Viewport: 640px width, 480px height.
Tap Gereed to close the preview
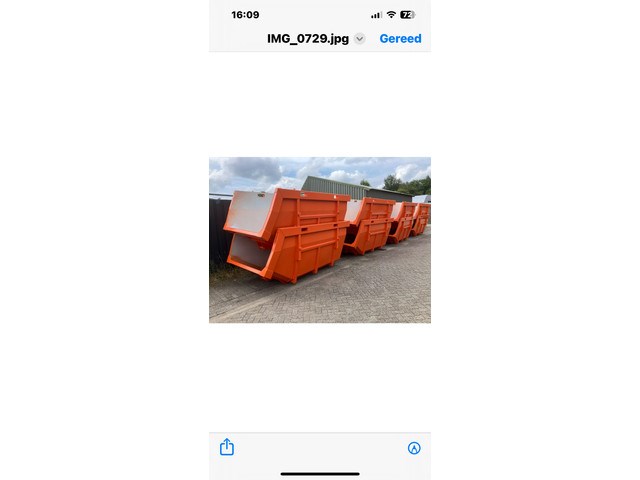click(400, 39)
